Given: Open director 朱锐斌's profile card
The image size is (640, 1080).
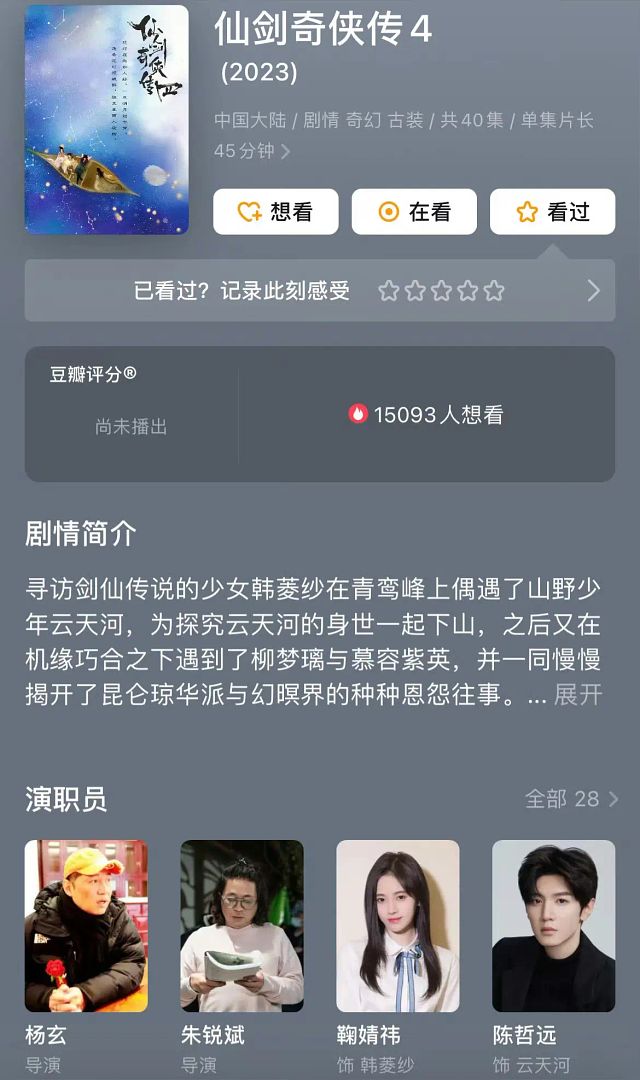Looking at the screenshot, I should tap(242, 925).
